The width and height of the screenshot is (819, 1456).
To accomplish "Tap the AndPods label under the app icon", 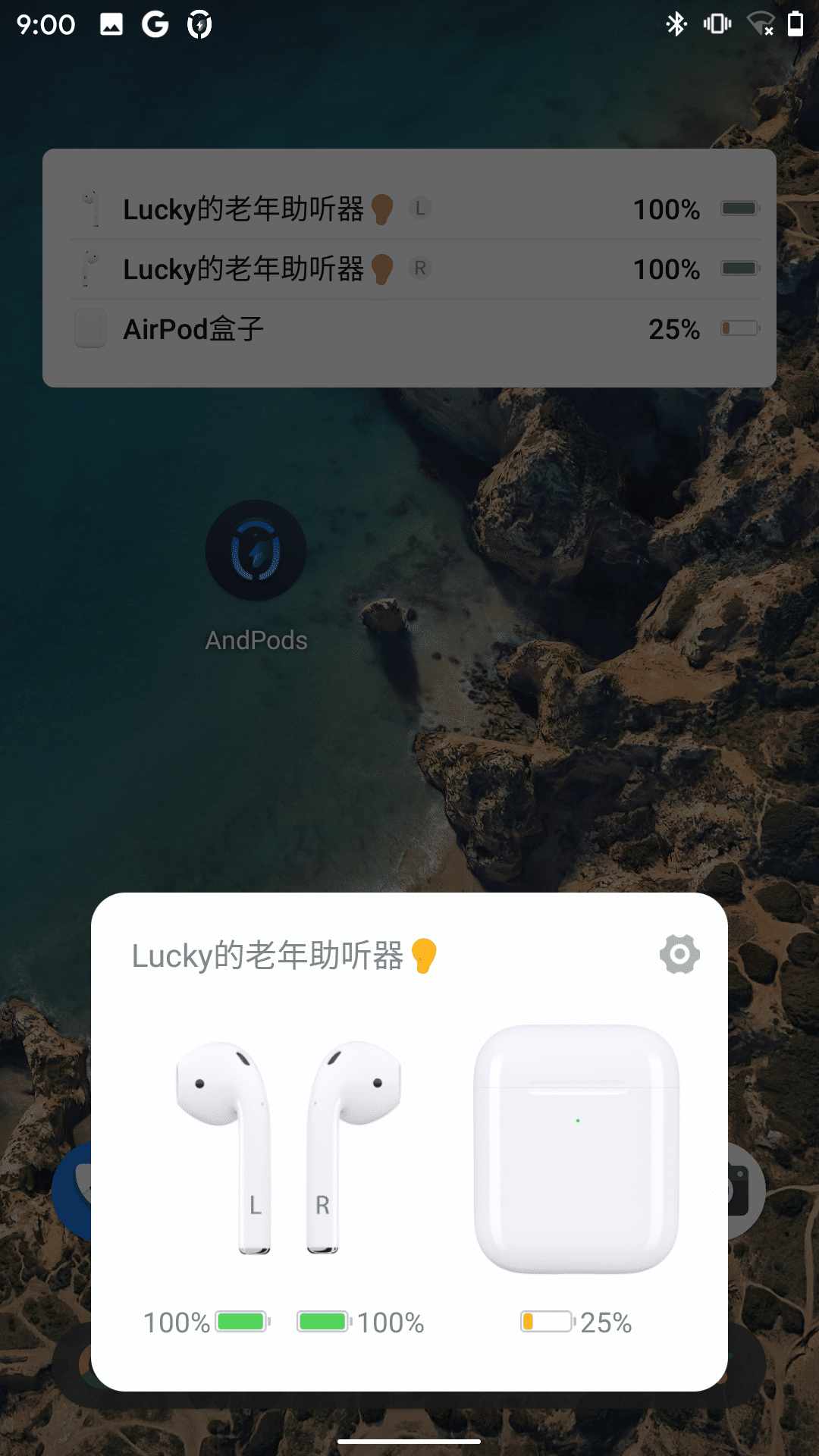I will click(x=256, y=642).
